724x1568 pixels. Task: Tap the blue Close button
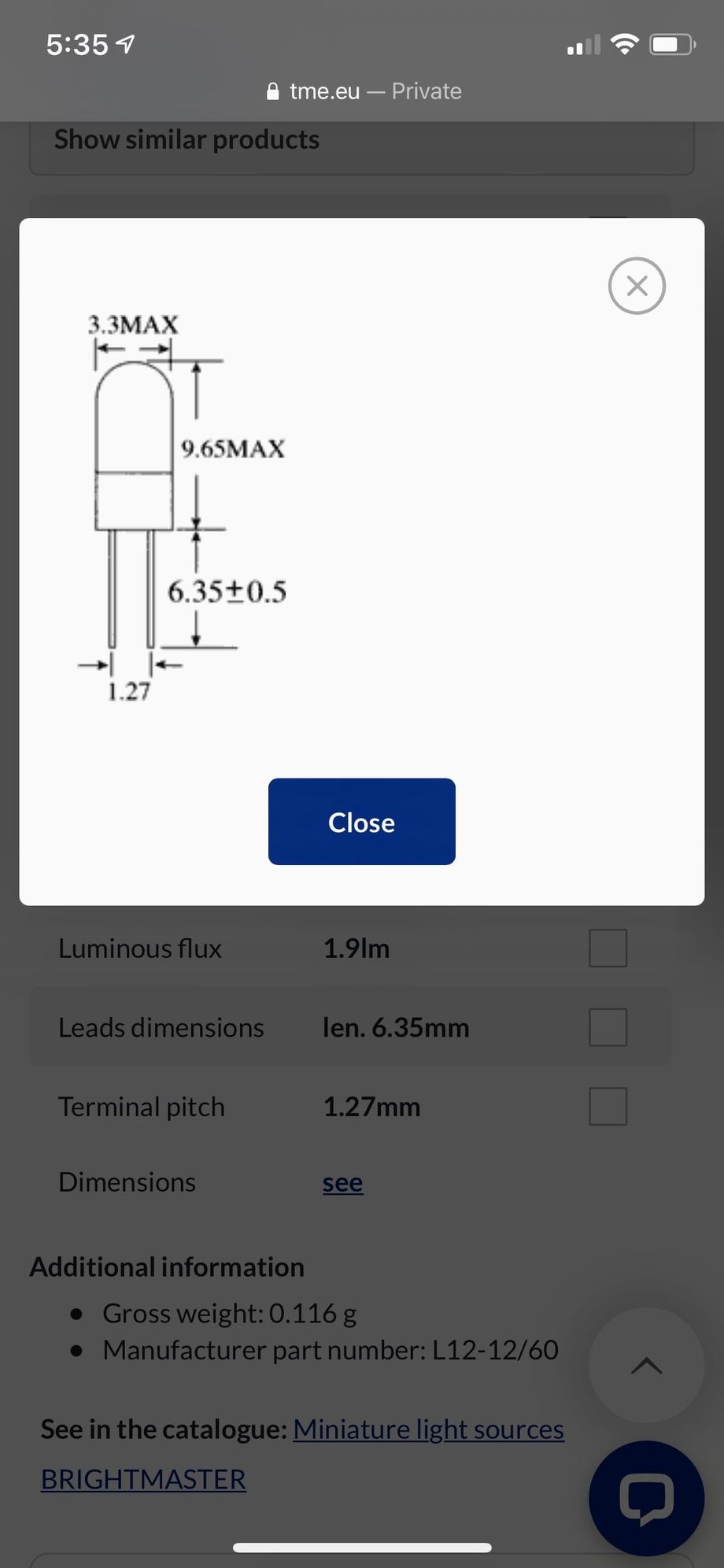point(361,822)
